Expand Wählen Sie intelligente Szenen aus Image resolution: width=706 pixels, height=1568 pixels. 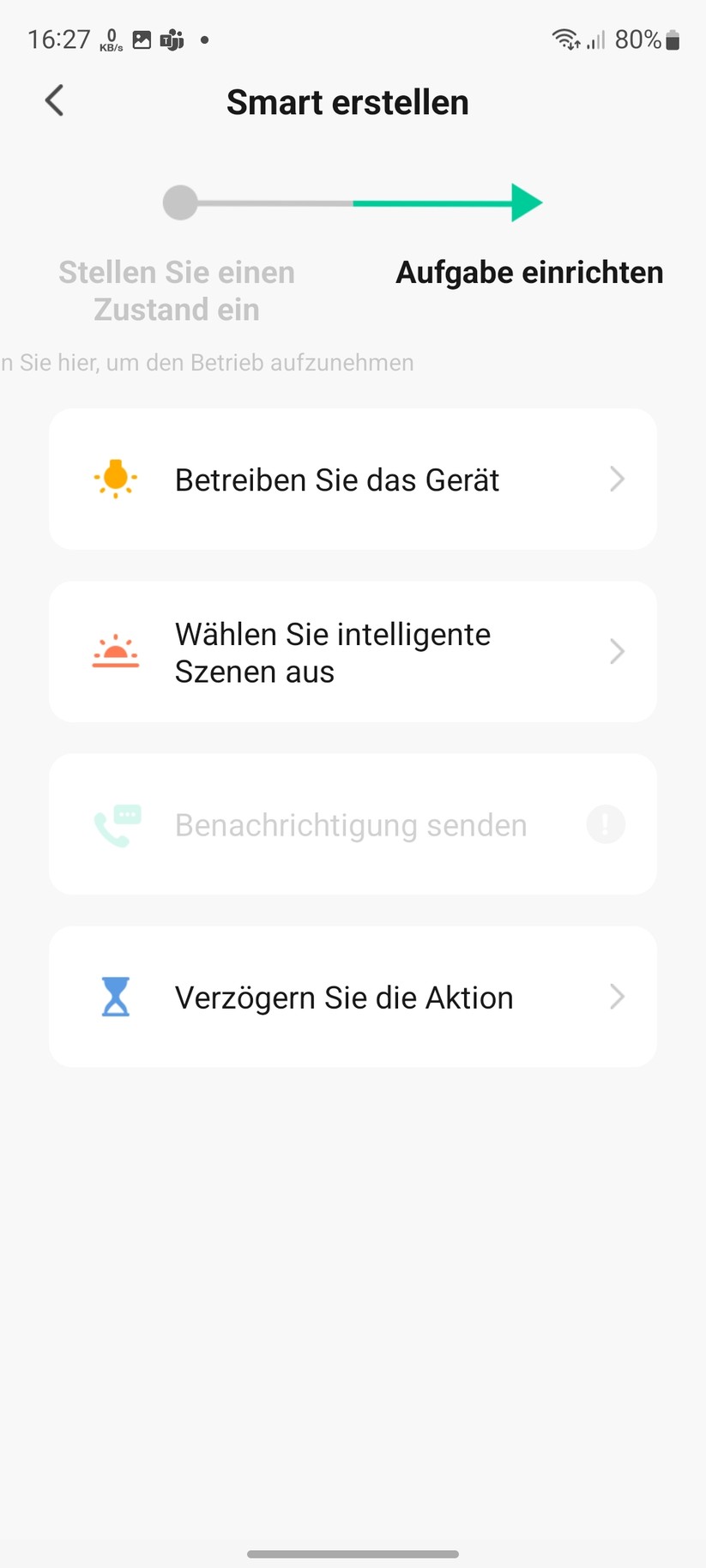pos(617,650)
